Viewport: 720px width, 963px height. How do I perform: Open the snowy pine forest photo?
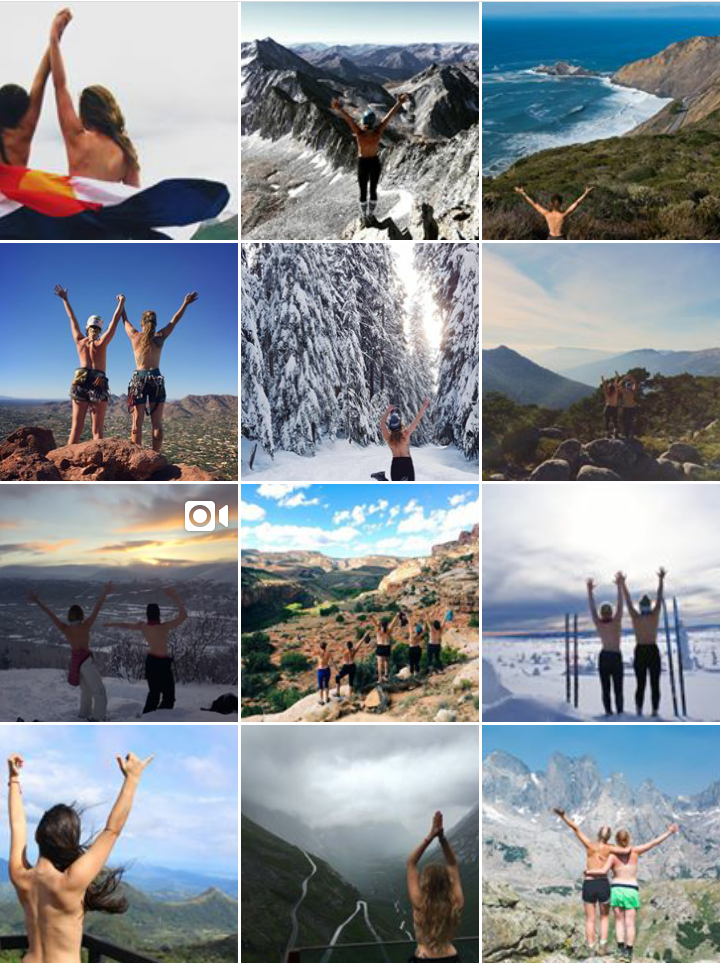point(360,361)
